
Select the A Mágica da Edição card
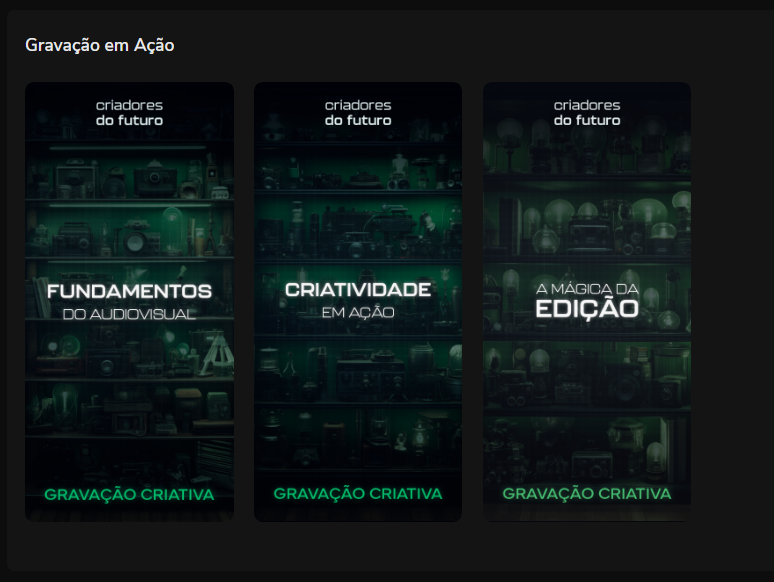click(x=587, y=301)
